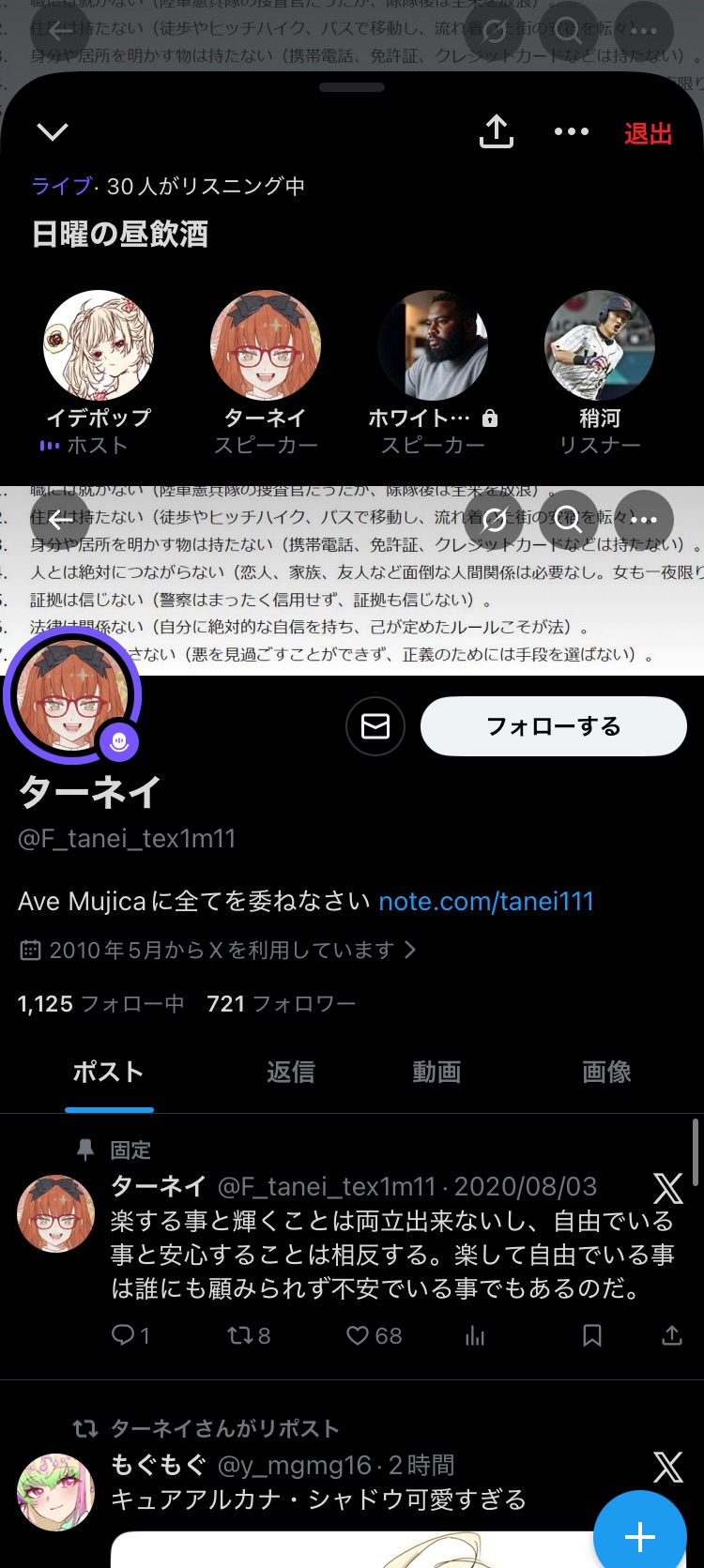Open the 2010年5月 join date details
The height and width of the screenshot is (1568, 704).
pyautogui.click(x=221, y=951)
